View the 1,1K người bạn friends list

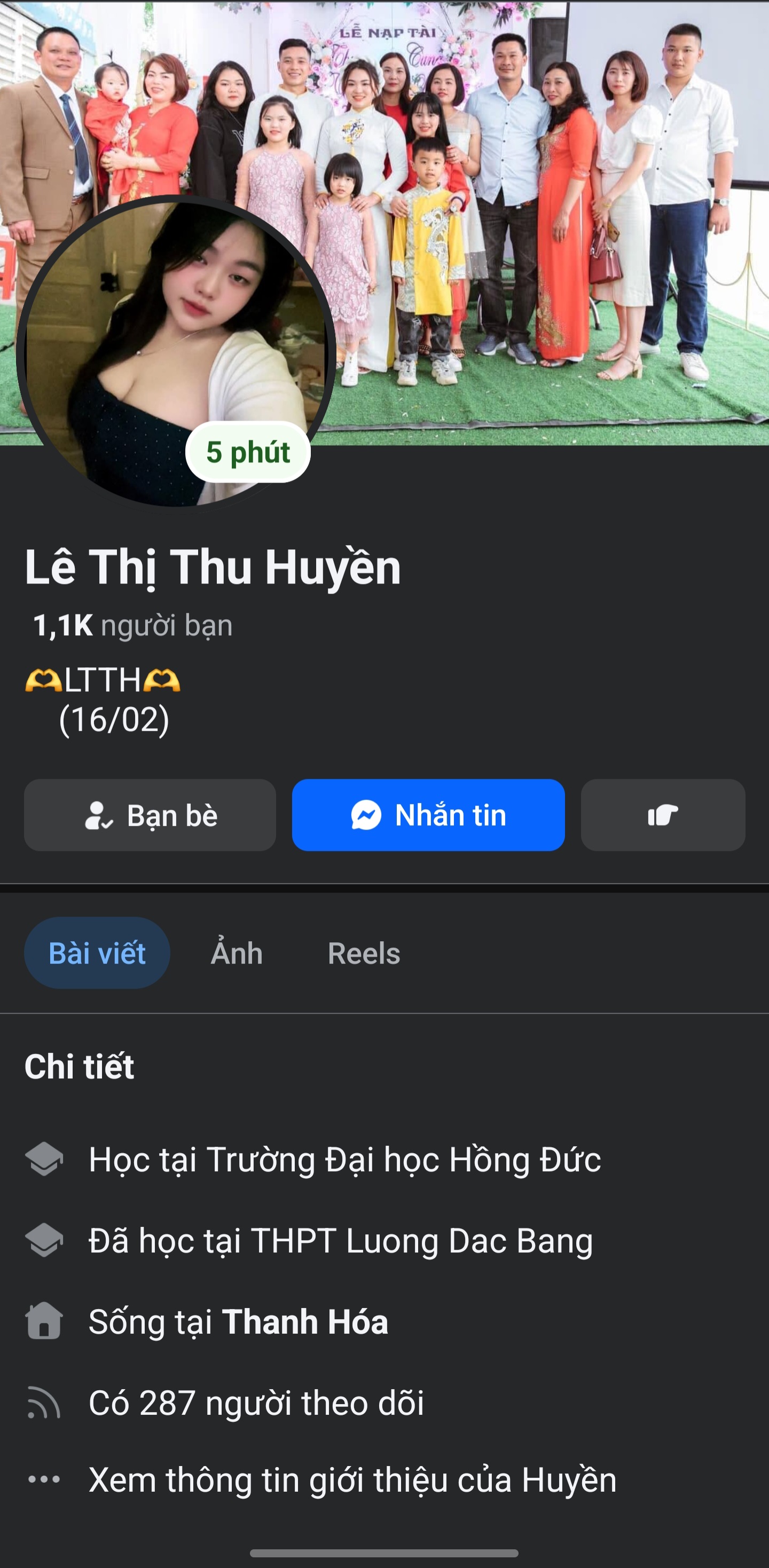[x=133, y=626]
